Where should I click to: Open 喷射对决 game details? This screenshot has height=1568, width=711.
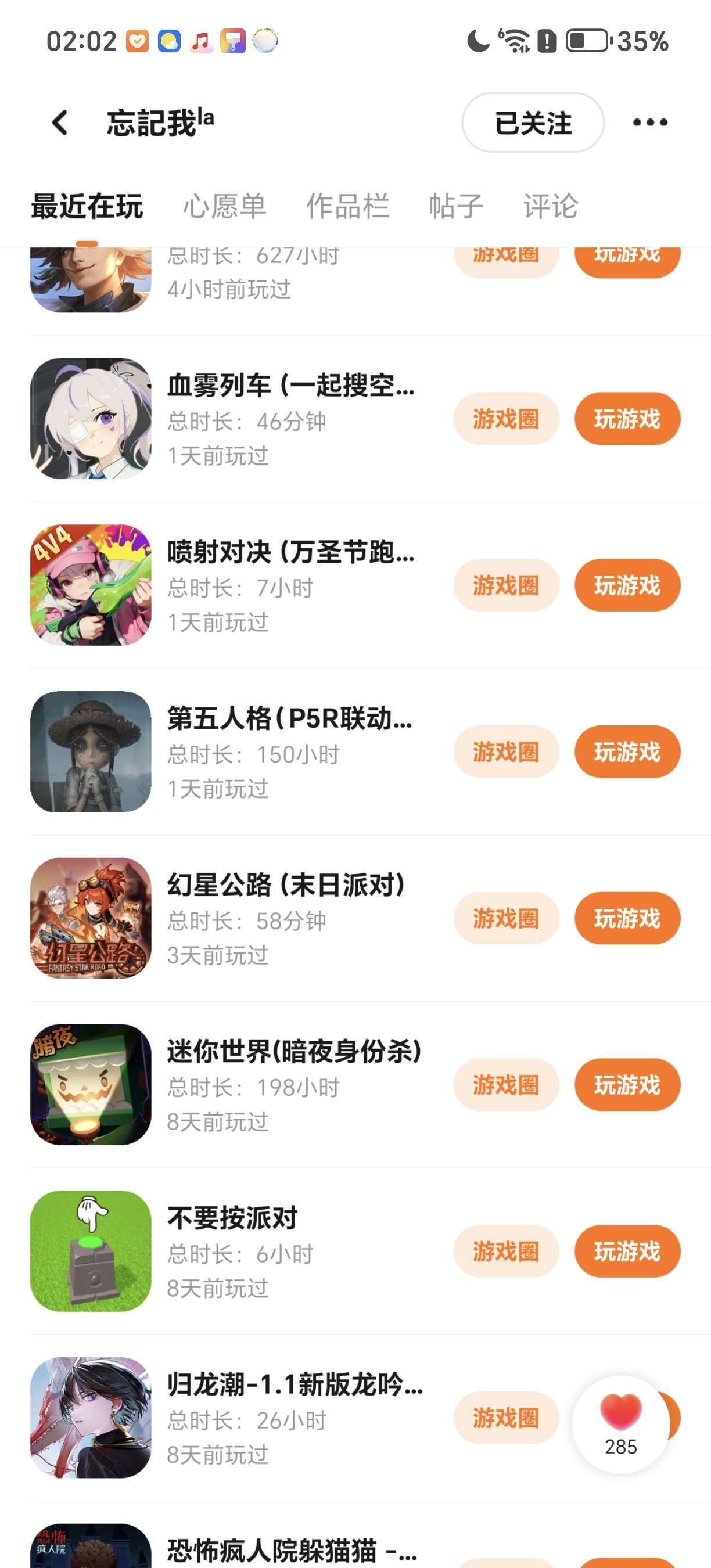pyautogui.click(x=290, y=553)
